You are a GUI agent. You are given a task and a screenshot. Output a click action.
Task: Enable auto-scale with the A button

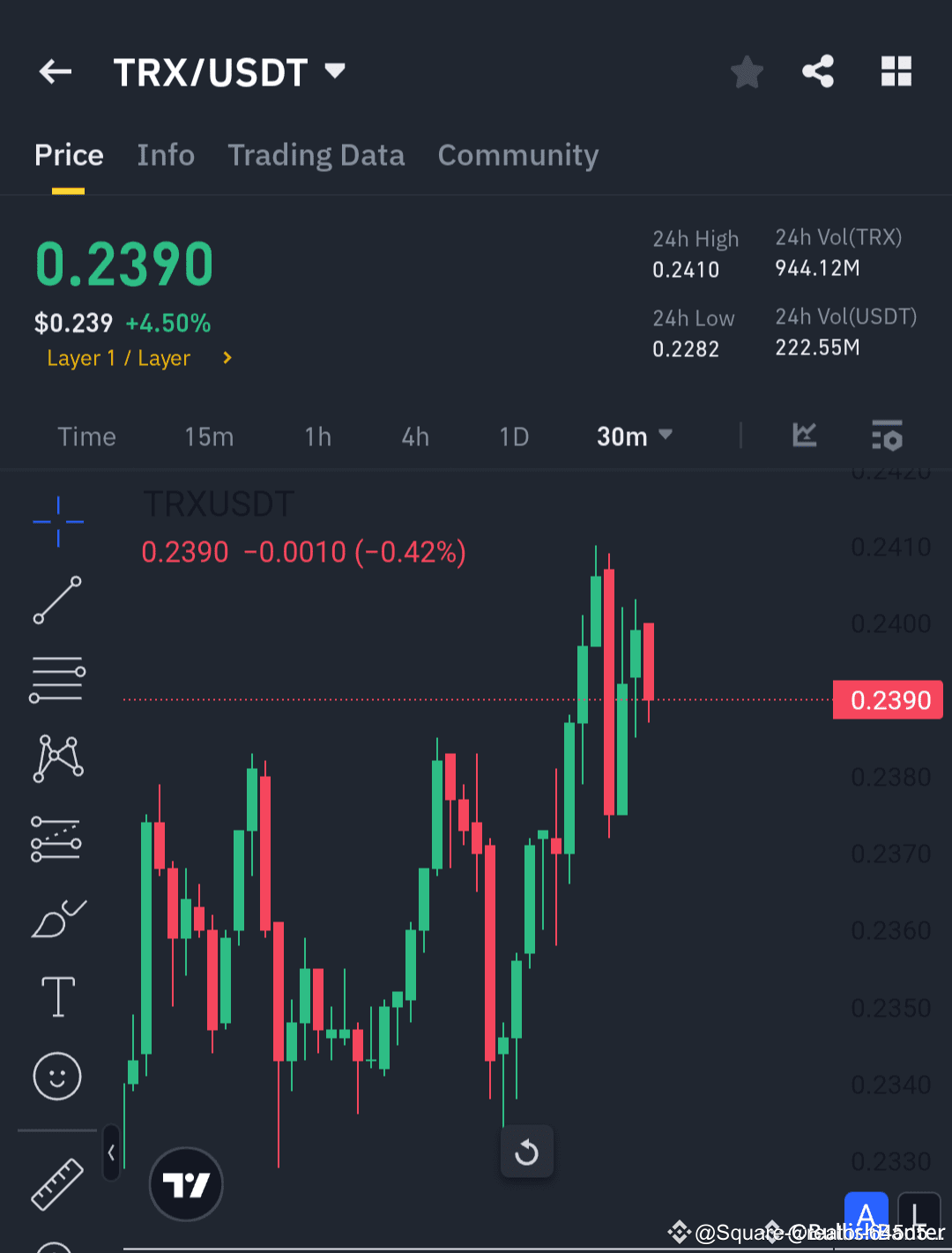[x=866, y=1214]
